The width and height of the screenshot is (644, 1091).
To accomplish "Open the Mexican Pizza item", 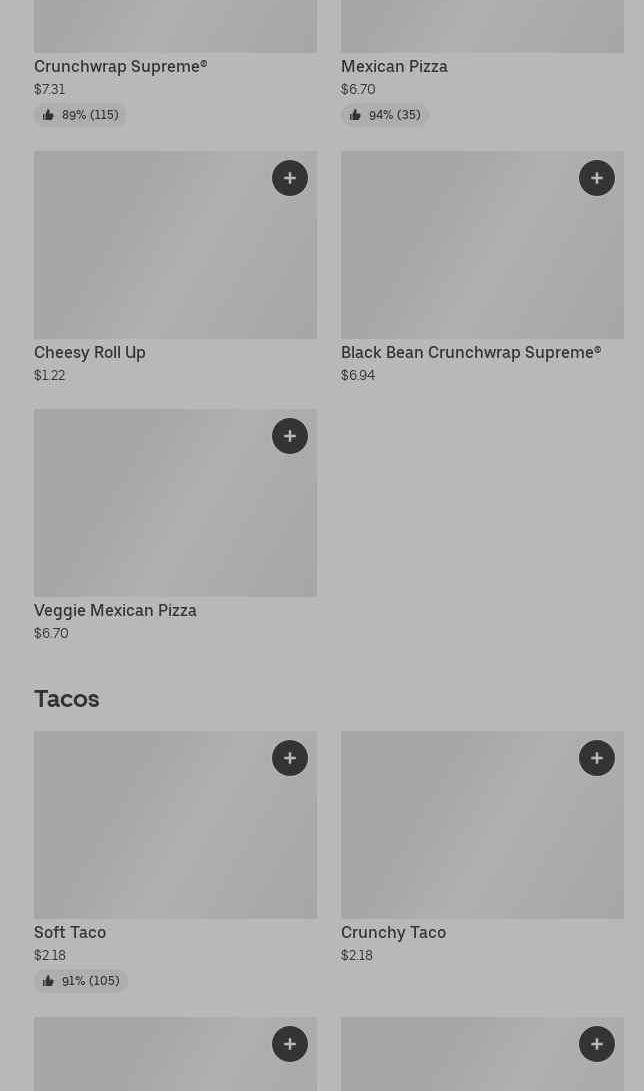I will pos(394,66).
